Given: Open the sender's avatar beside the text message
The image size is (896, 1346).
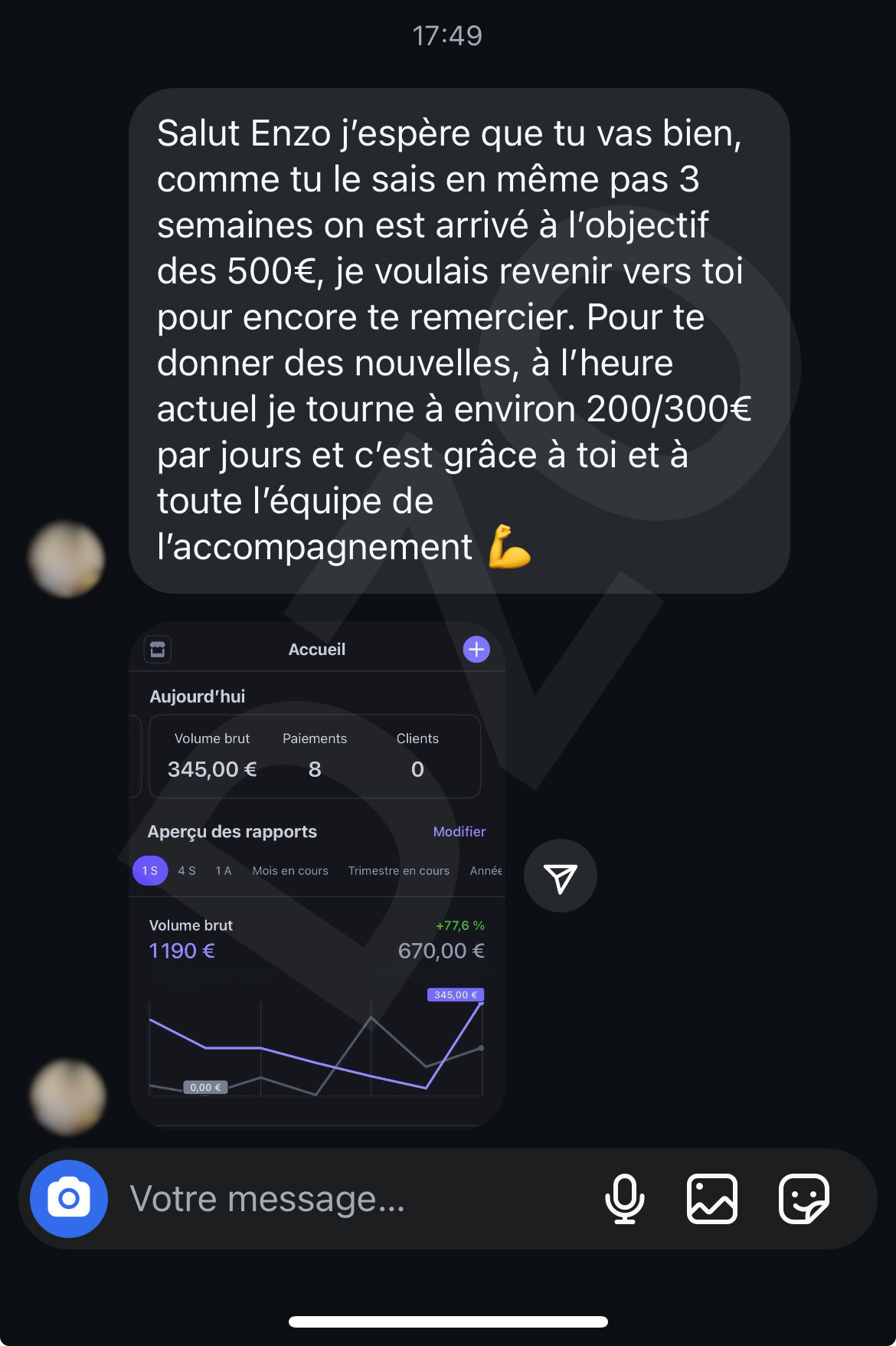Looking at the screenshot, I should coord(67,559).
